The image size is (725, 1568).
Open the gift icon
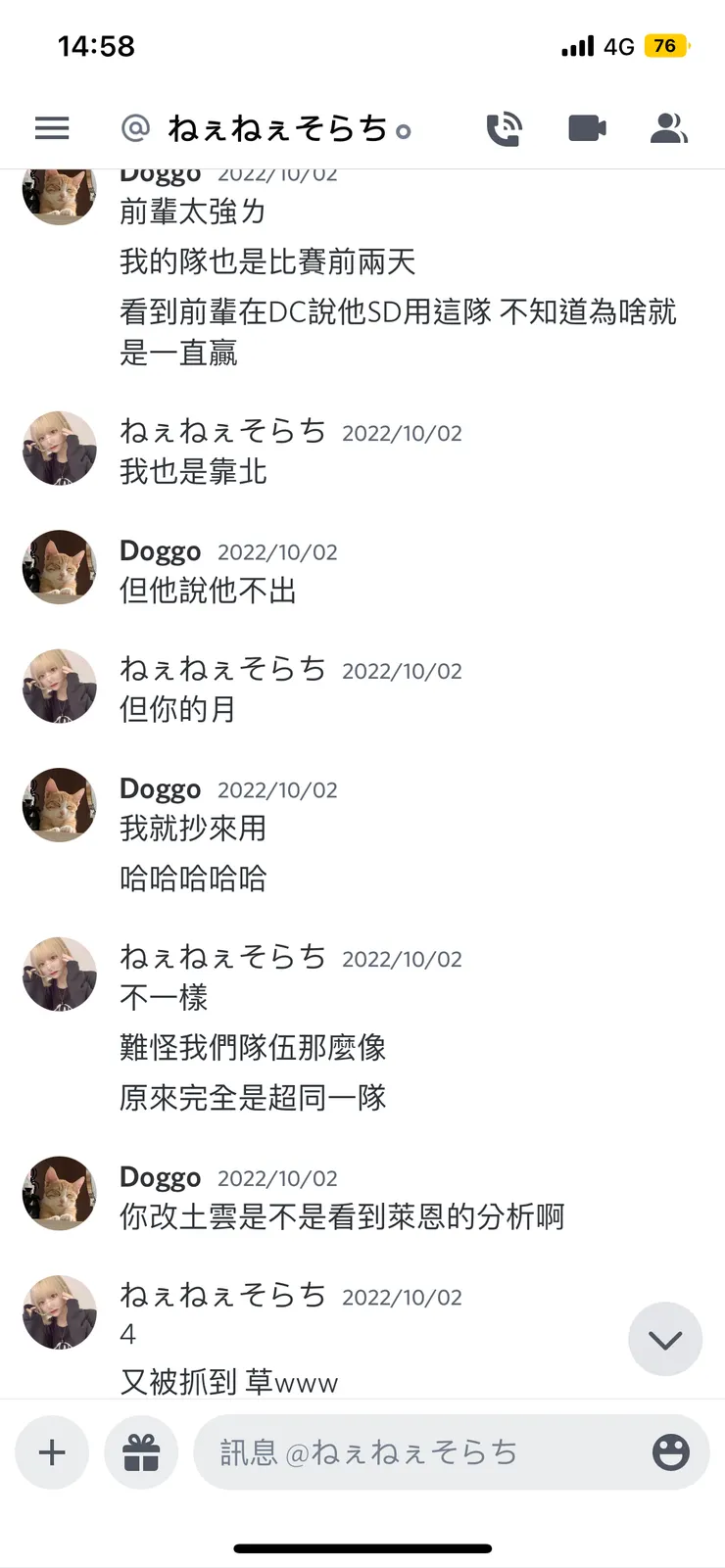(x=141, y=1452)
